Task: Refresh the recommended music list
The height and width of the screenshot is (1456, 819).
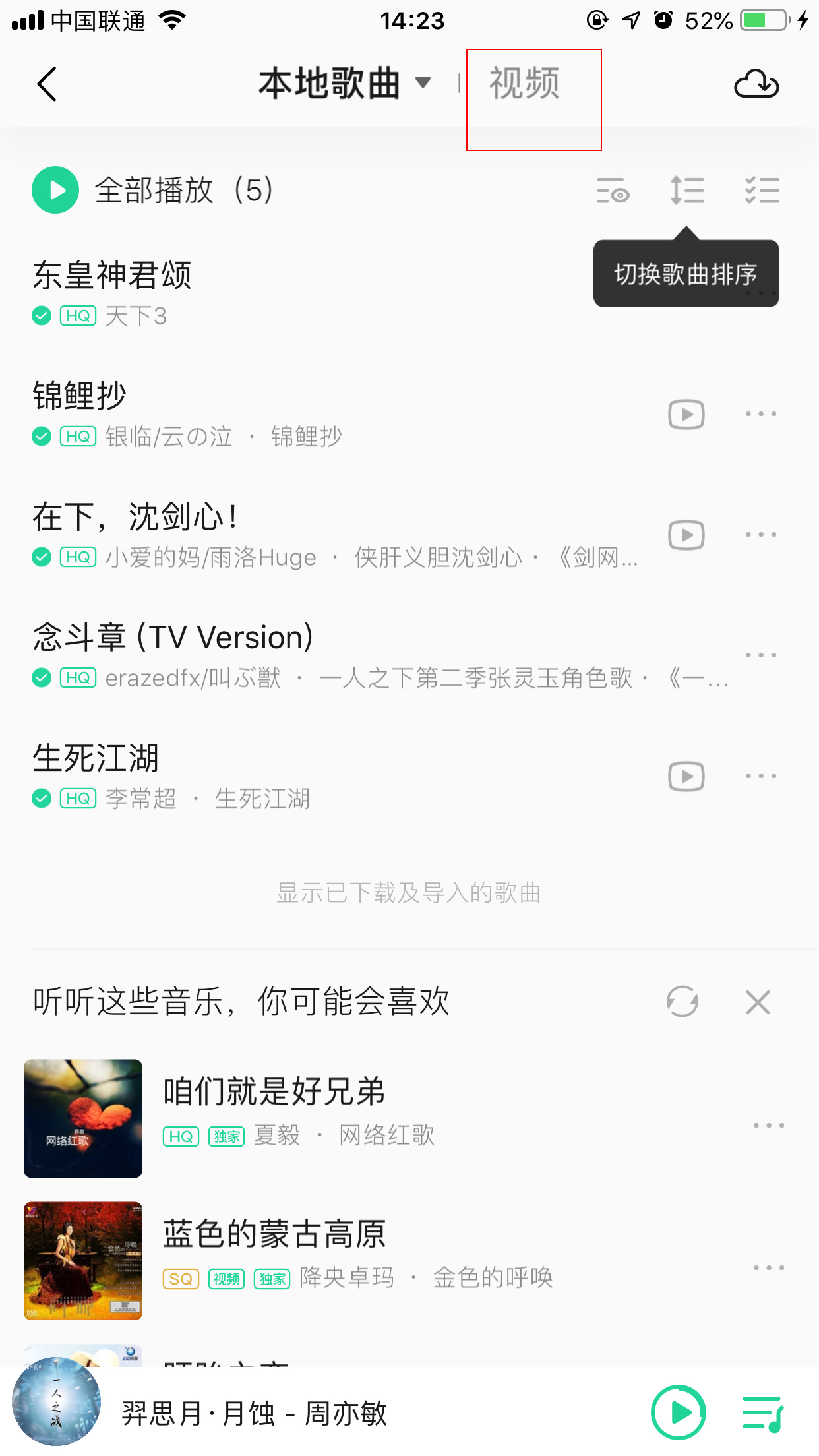Action: click(x=682, y=1001)
